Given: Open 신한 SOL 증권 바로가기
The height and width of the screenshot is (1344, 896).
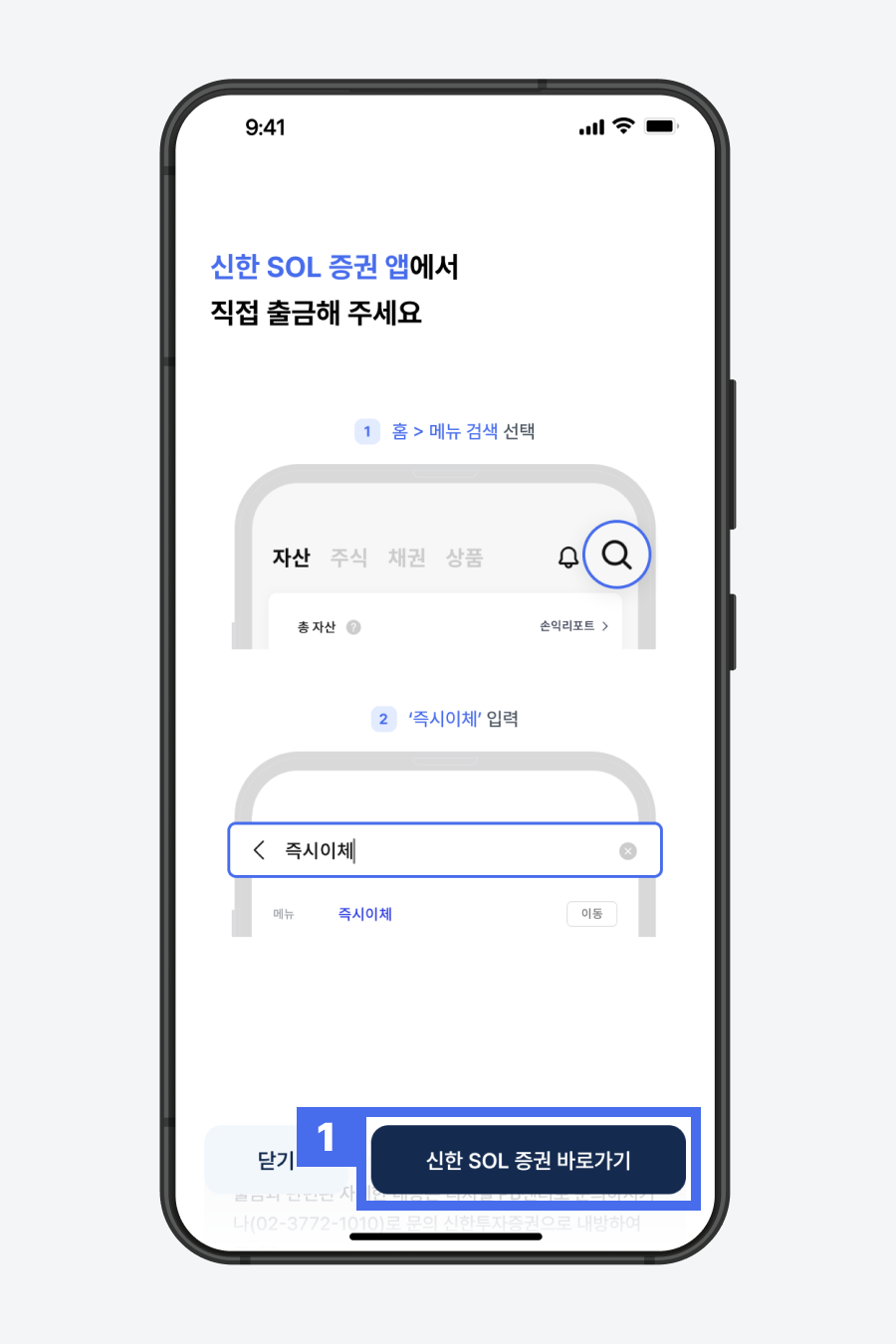Looking at the screenshot, I should click(x=529, y=1160).
